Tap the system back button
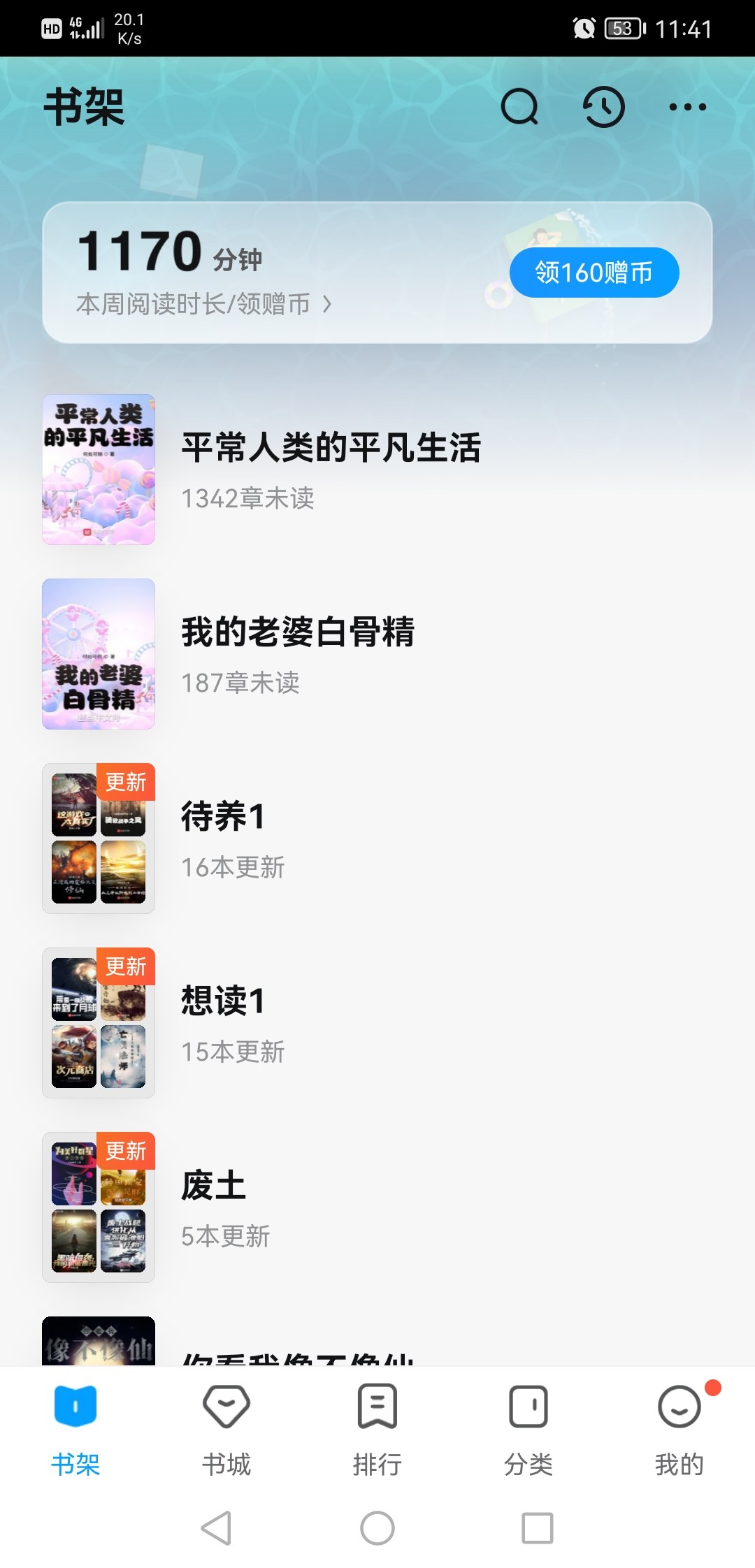Image resolution: width=755 pixels, height=1568 pixels. click(x=216, y=1528)
